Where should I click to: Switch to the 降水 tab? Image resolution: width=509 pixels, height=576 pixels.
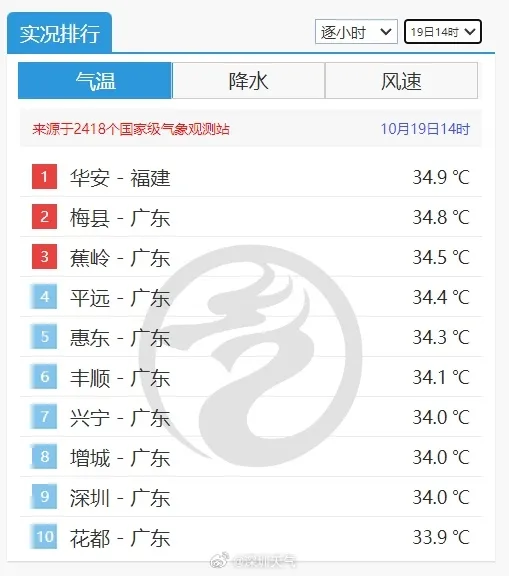click(x=248, y=80)
